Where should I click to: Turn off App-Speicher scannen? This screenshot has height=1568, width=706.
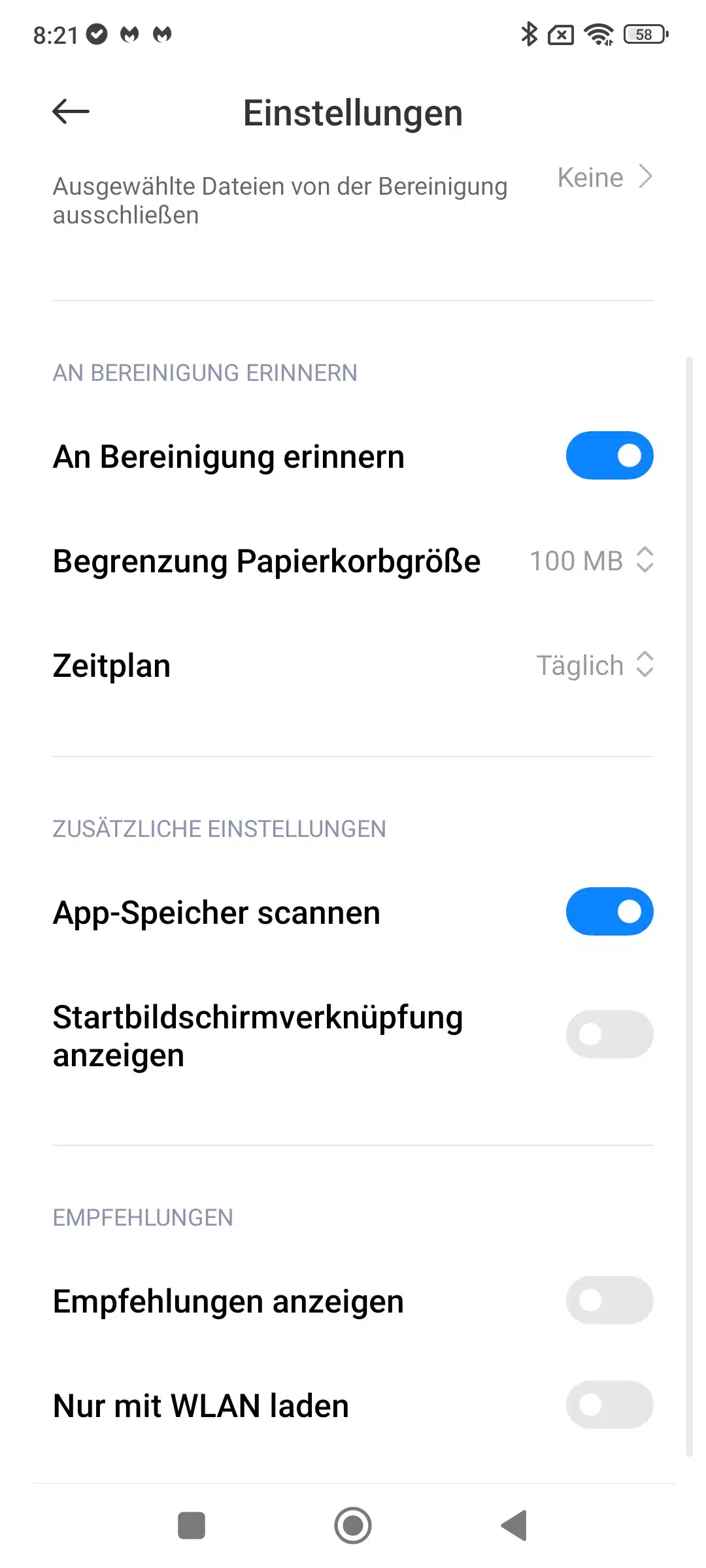click(x=609, y=911)
